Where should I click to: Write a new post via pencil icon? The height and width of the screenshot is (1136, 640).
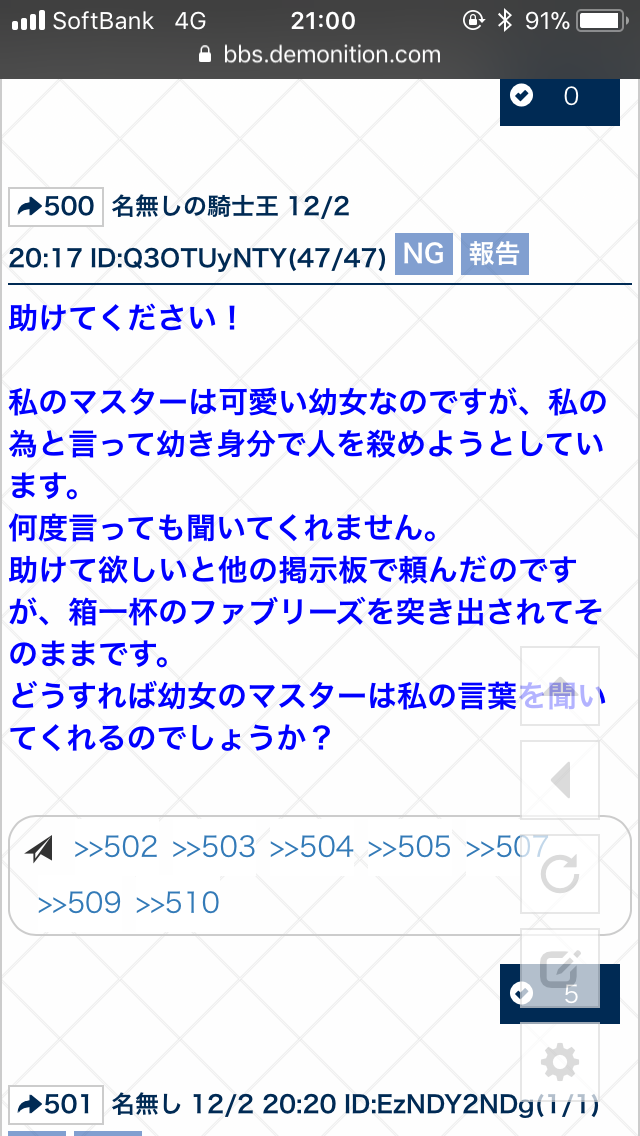pos(560,968)
